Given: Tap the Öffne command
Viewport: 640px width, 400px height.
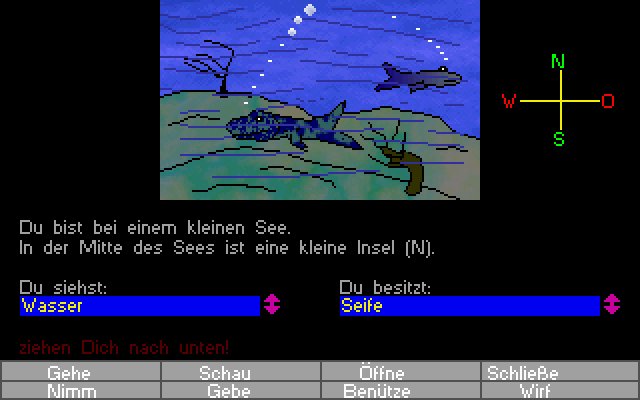Looking at the screenshot, I should tap(400, 373).
